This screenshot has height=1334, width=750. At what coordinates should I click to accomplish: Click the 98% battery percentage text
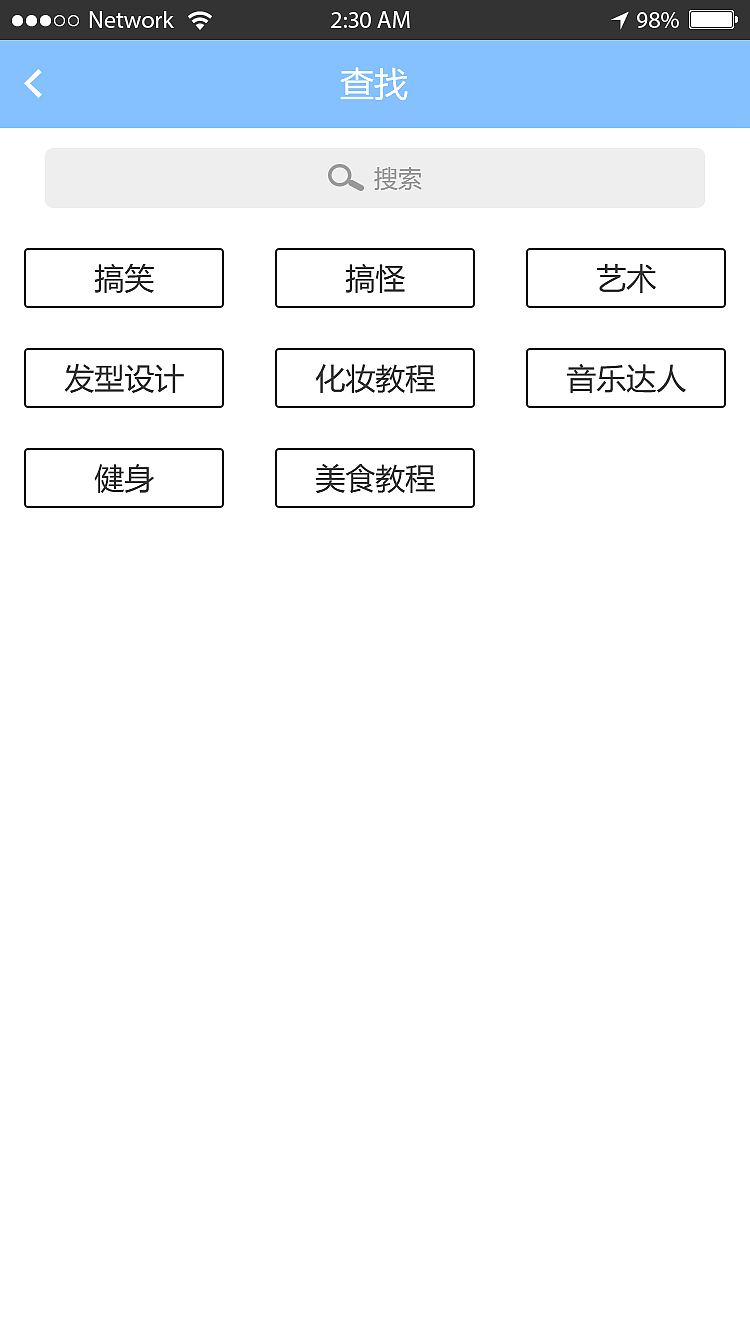point(662,18)
